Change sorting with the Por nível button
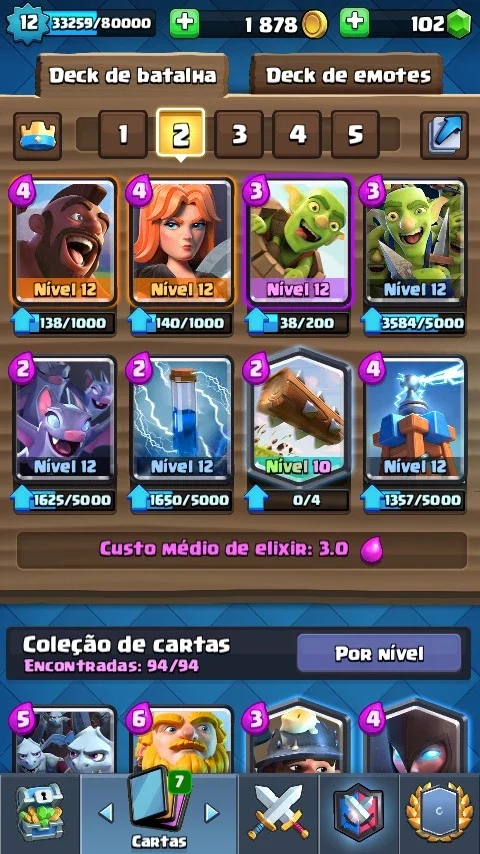This screenshot has height=854, width=480. [x=379, y=653]
